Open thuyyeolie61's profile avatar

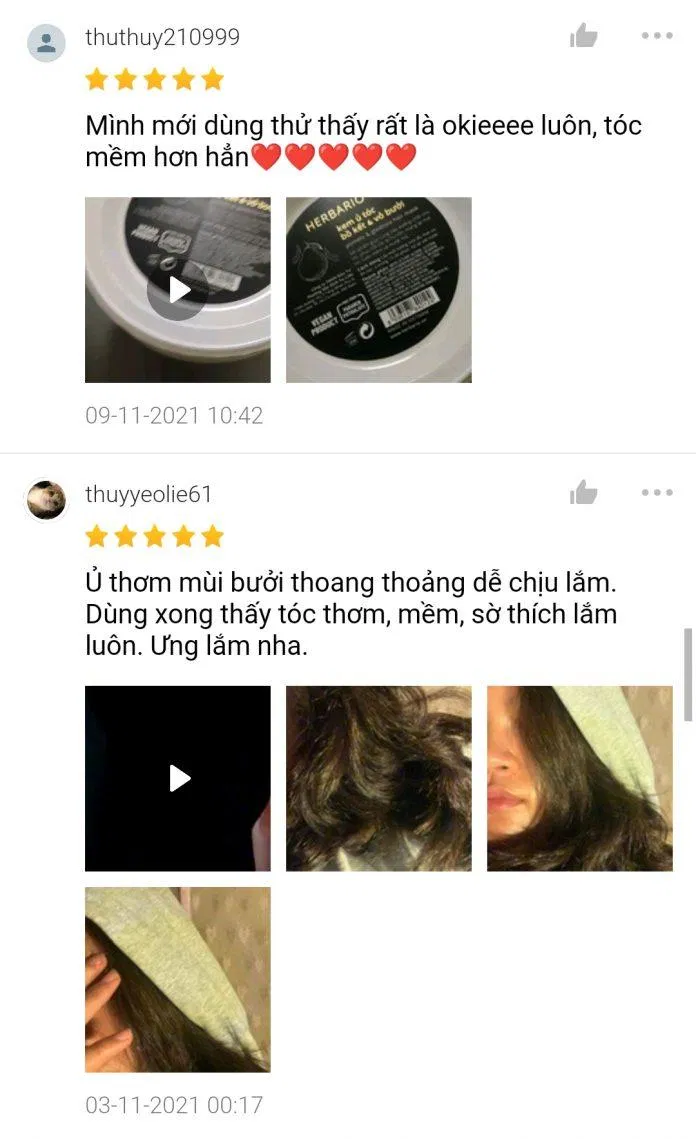46,499
